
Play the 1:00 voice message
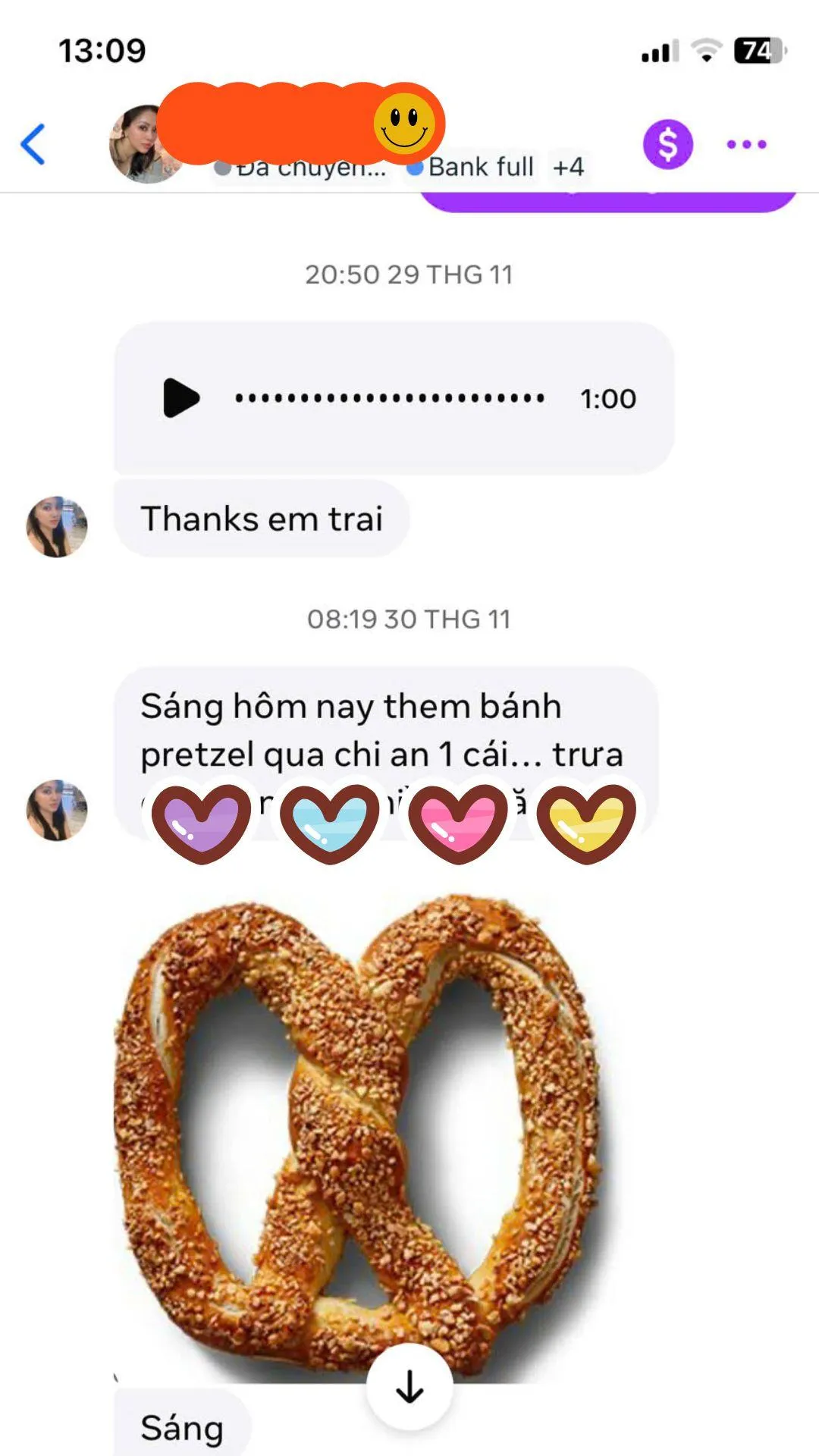(x=181, y=398)
